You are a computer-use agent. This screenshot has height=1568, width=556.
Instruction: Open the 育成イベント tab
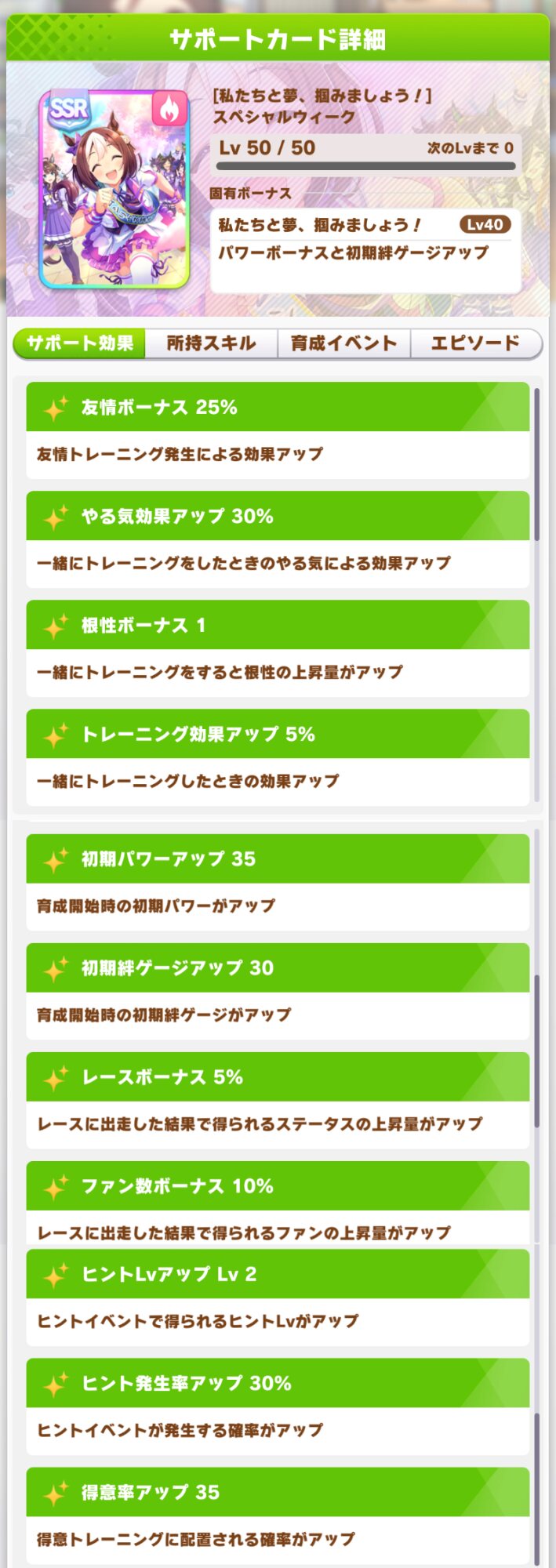343,343
